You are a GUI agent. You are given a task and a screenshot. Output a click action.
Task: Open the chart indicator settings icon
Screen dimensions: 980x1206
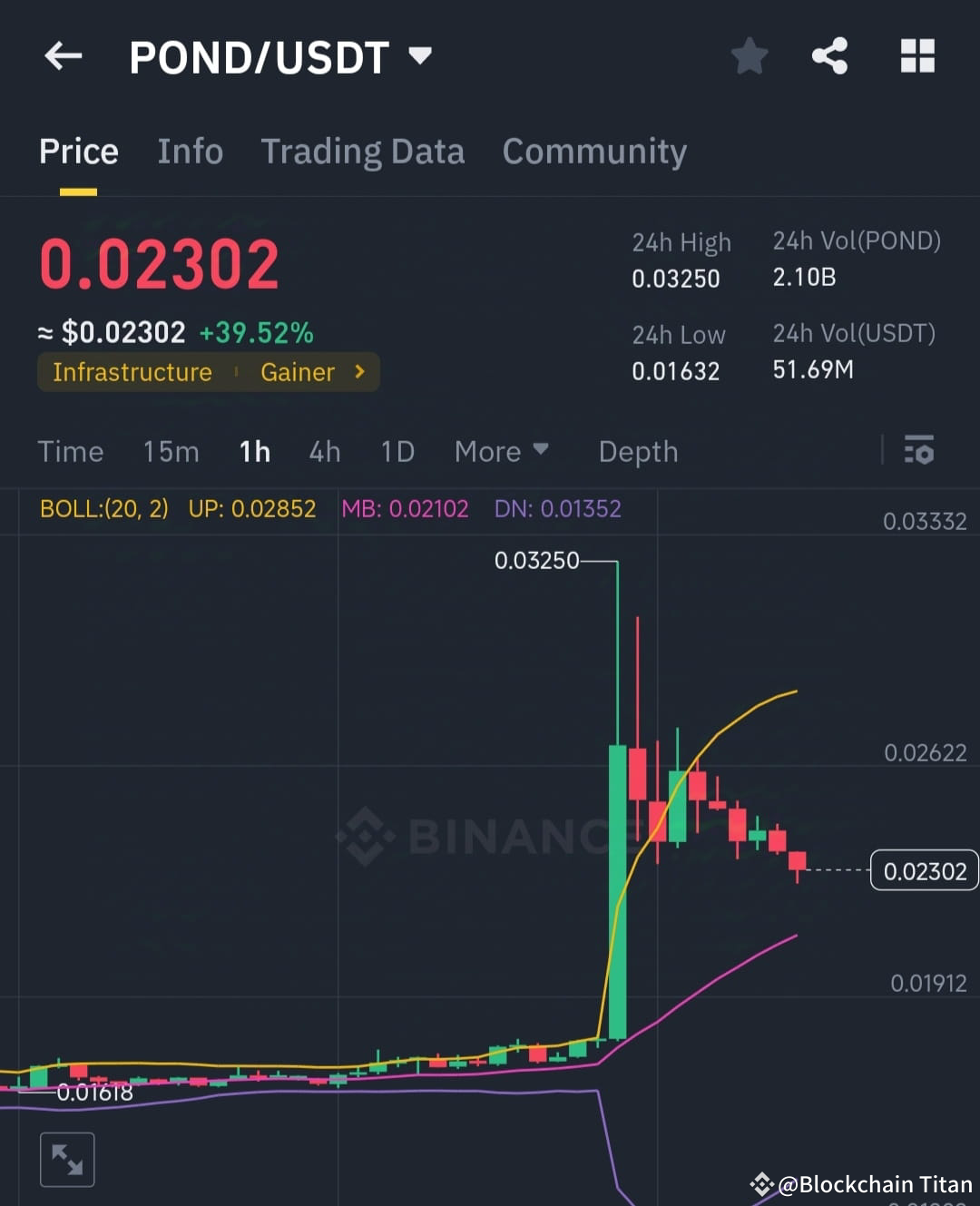coord(919,451)
